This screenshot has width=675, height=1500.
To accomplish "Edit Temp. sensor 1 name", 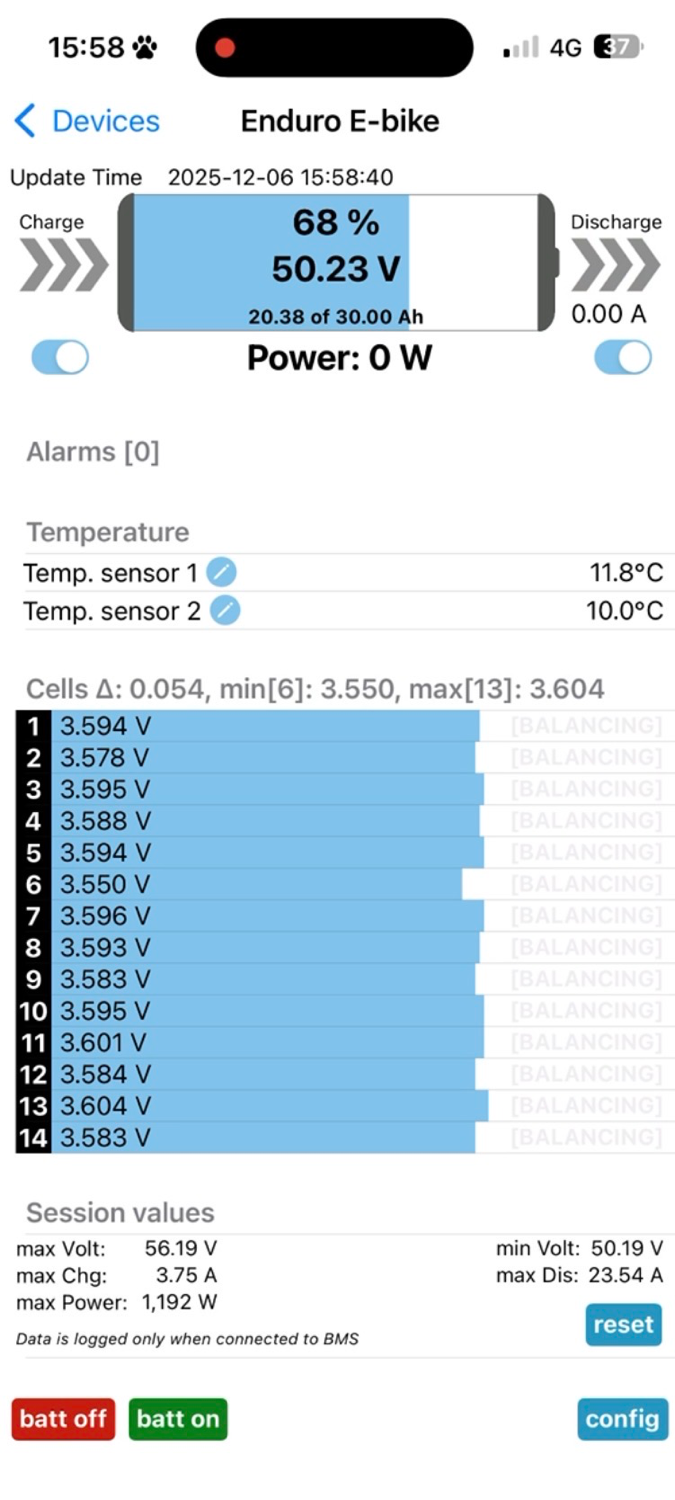I will [x=222, y=573].
